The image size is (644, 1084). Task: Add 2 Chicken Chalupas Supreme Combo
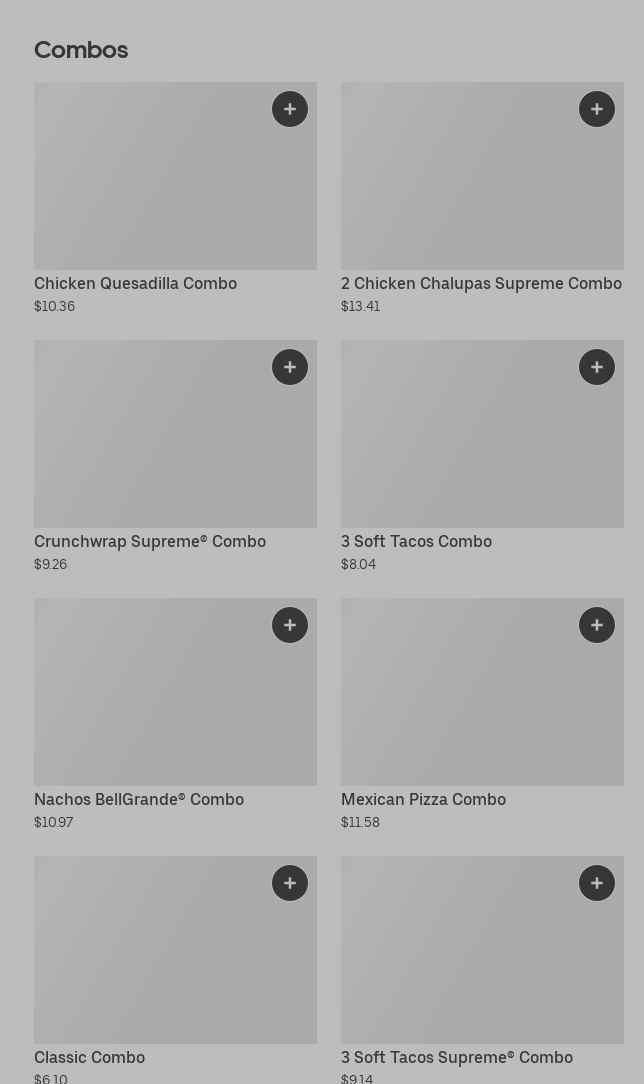[597, 109]
